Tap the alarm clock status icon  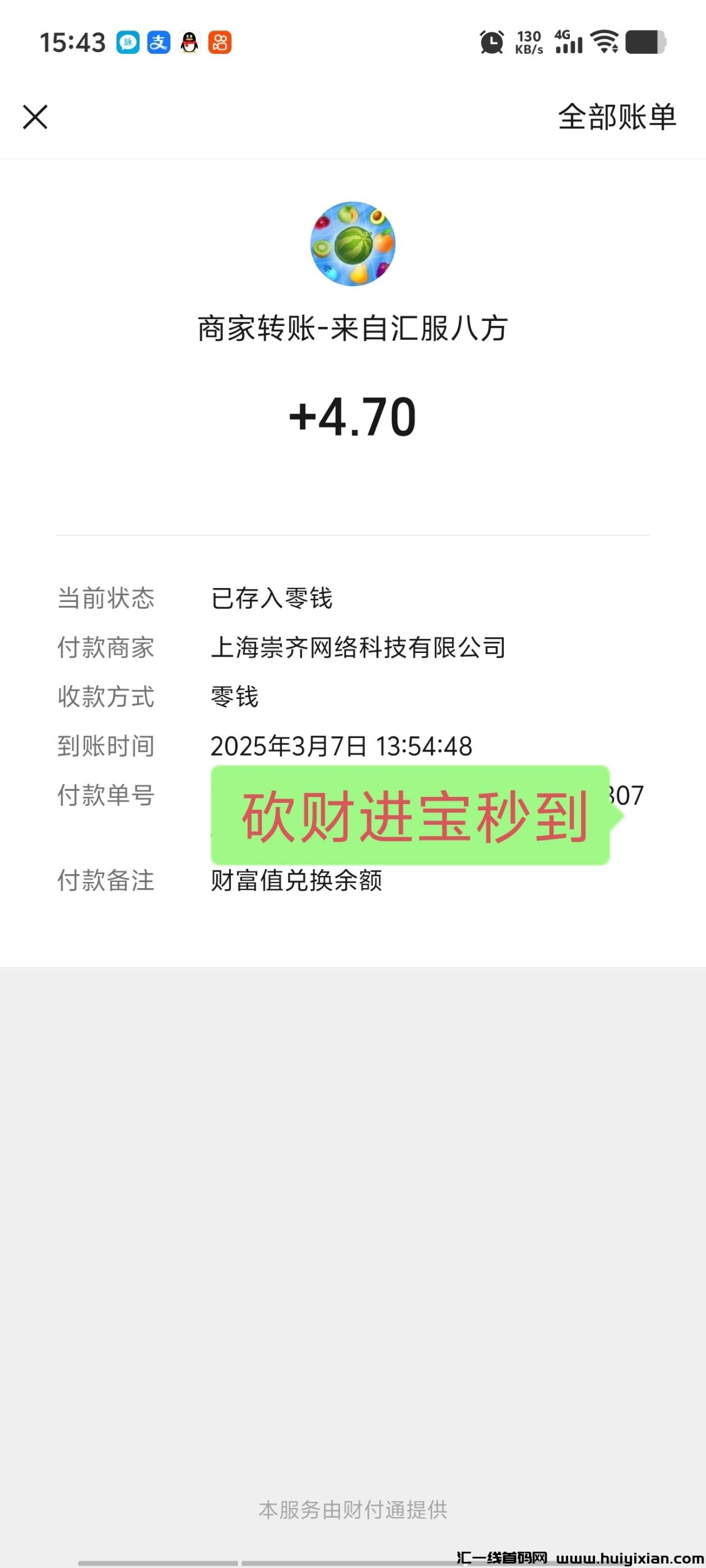[490, 42]
